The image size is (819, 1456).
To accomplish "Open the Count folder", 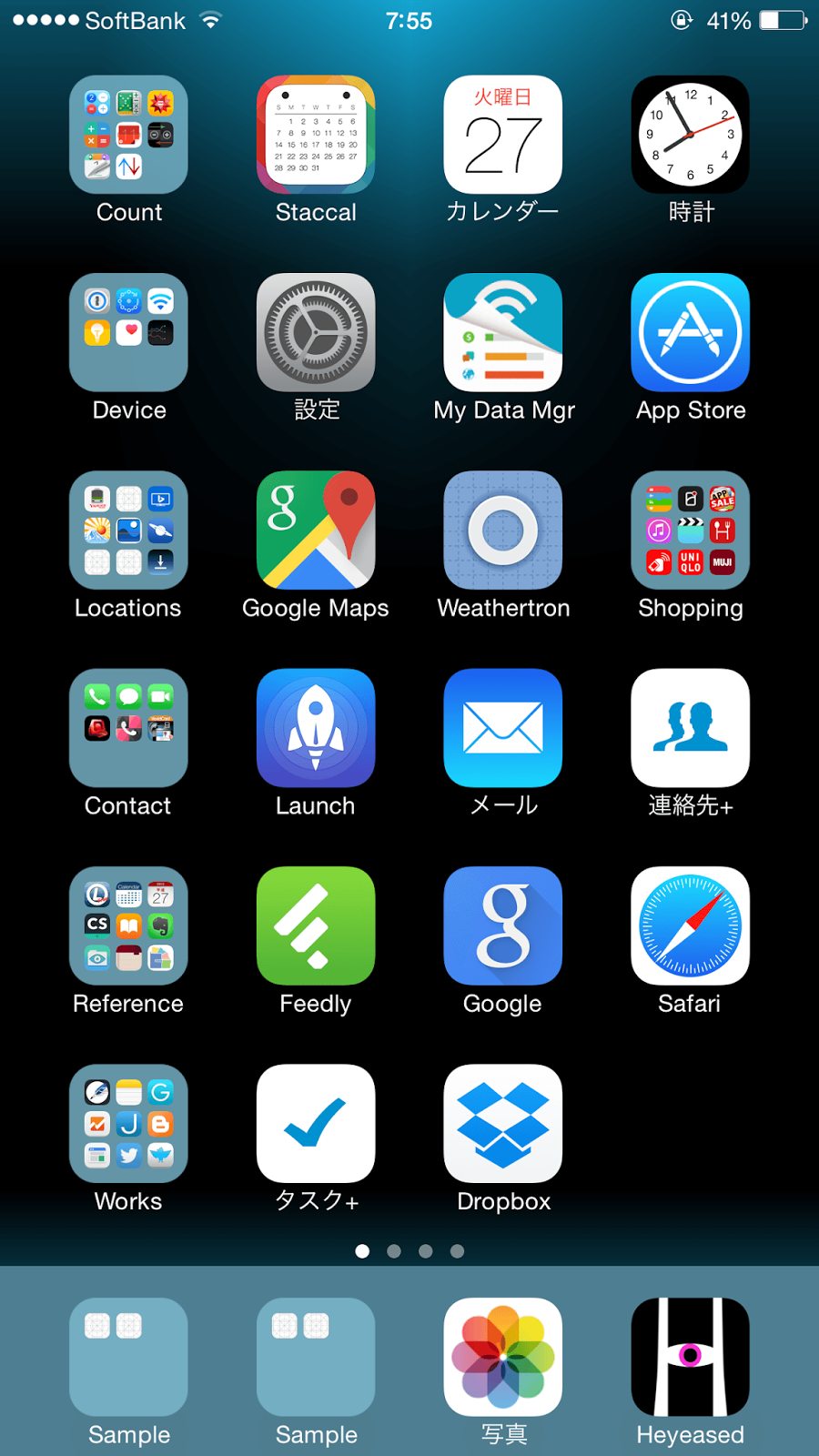I will 128,135.
